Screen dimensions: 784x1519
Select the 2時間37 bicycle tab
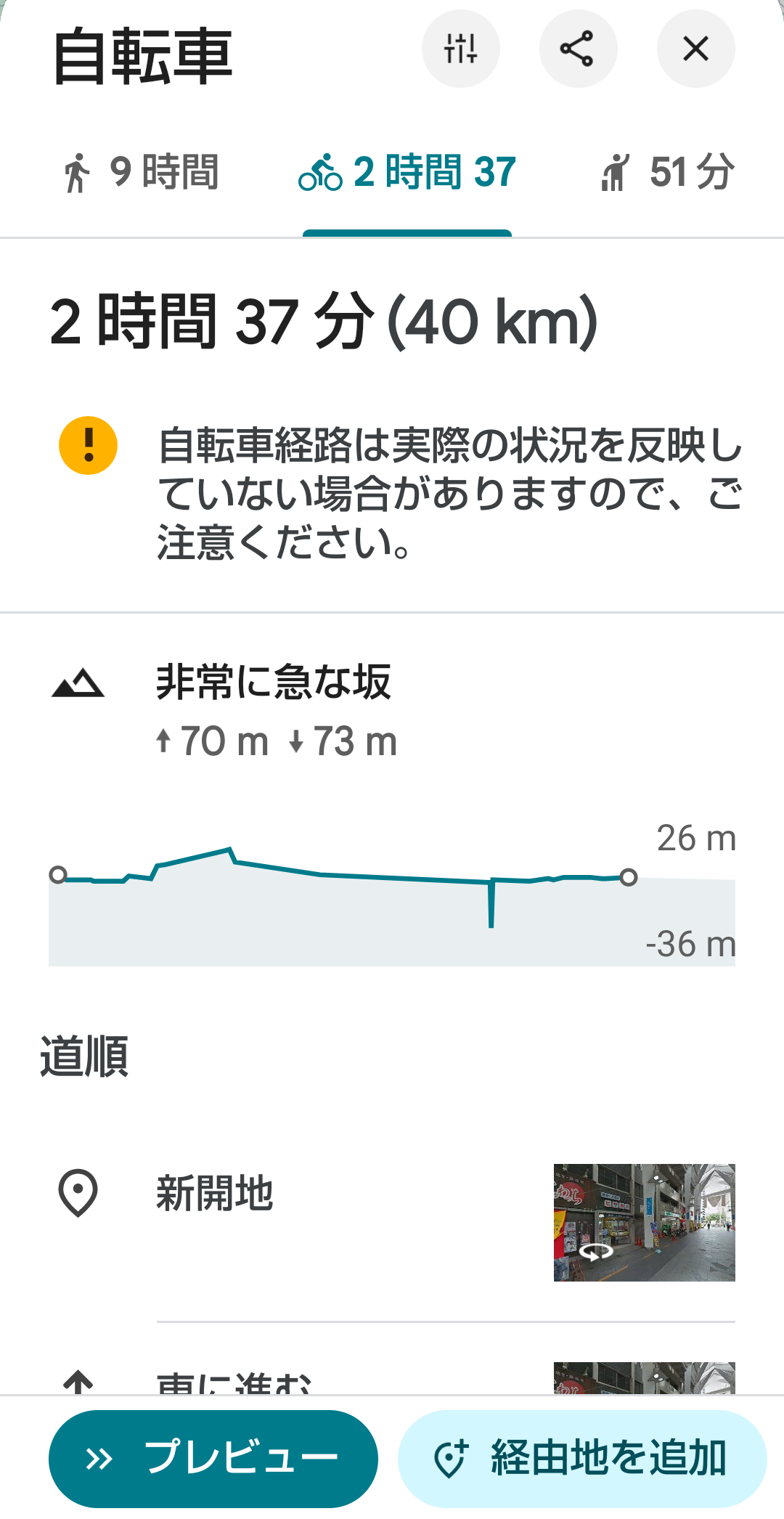click(407, 173)
